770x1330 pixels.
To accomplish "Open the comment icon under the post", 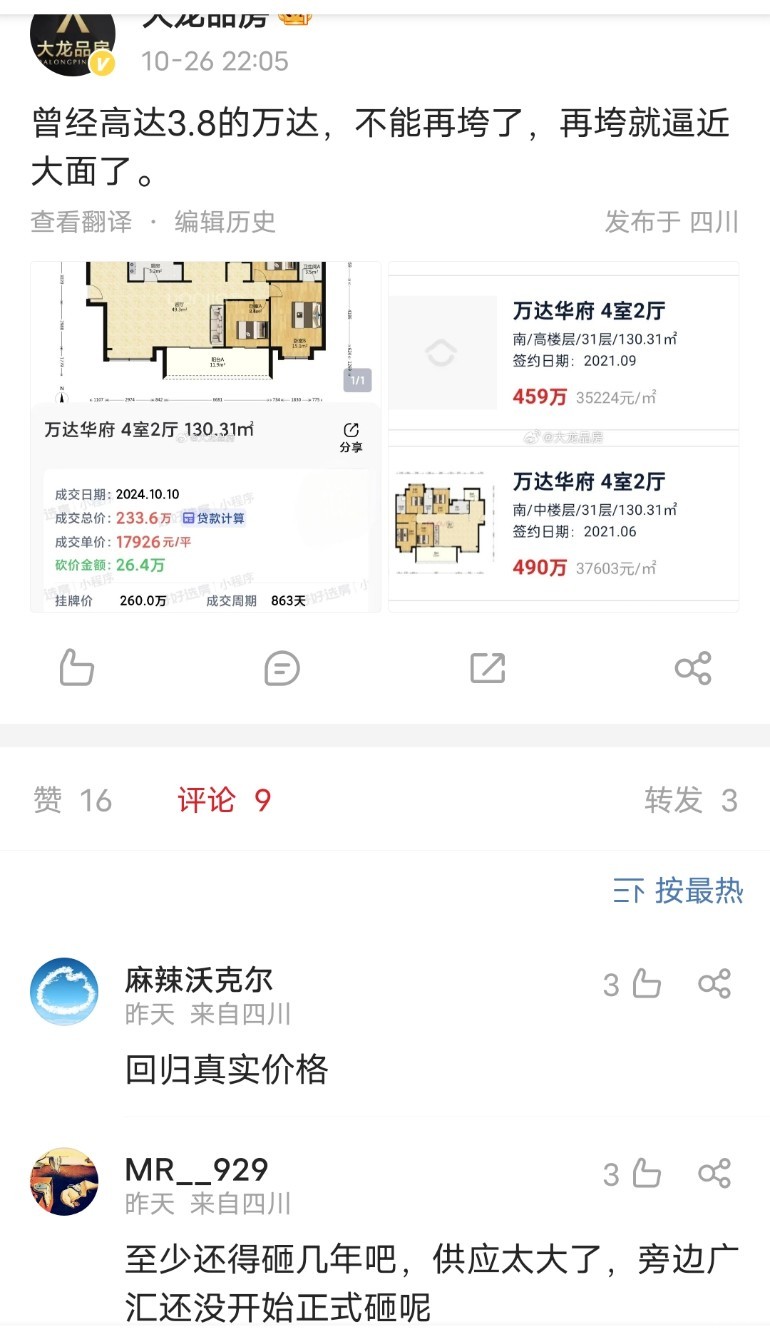I will [282, 667].
